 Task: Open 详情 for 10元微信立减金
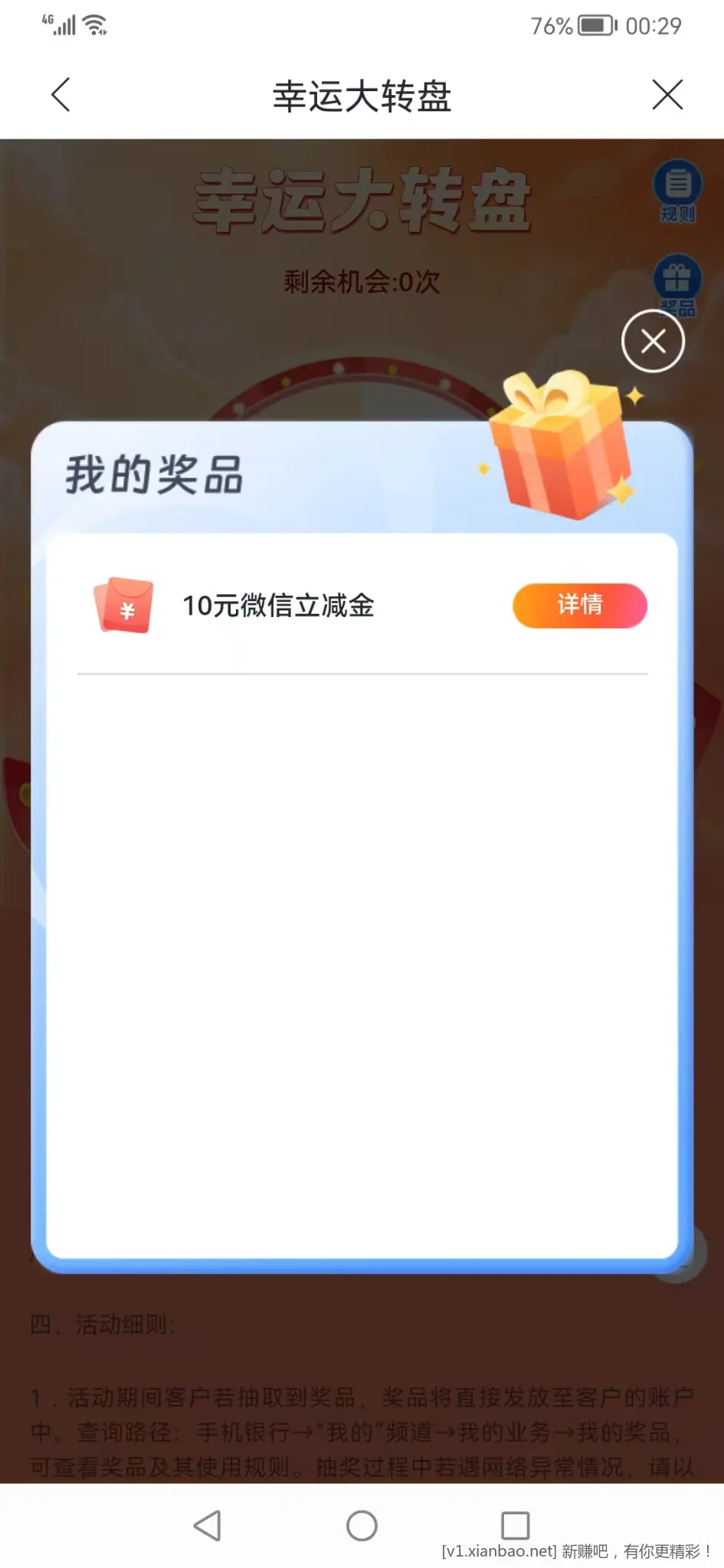coord(579,606)
